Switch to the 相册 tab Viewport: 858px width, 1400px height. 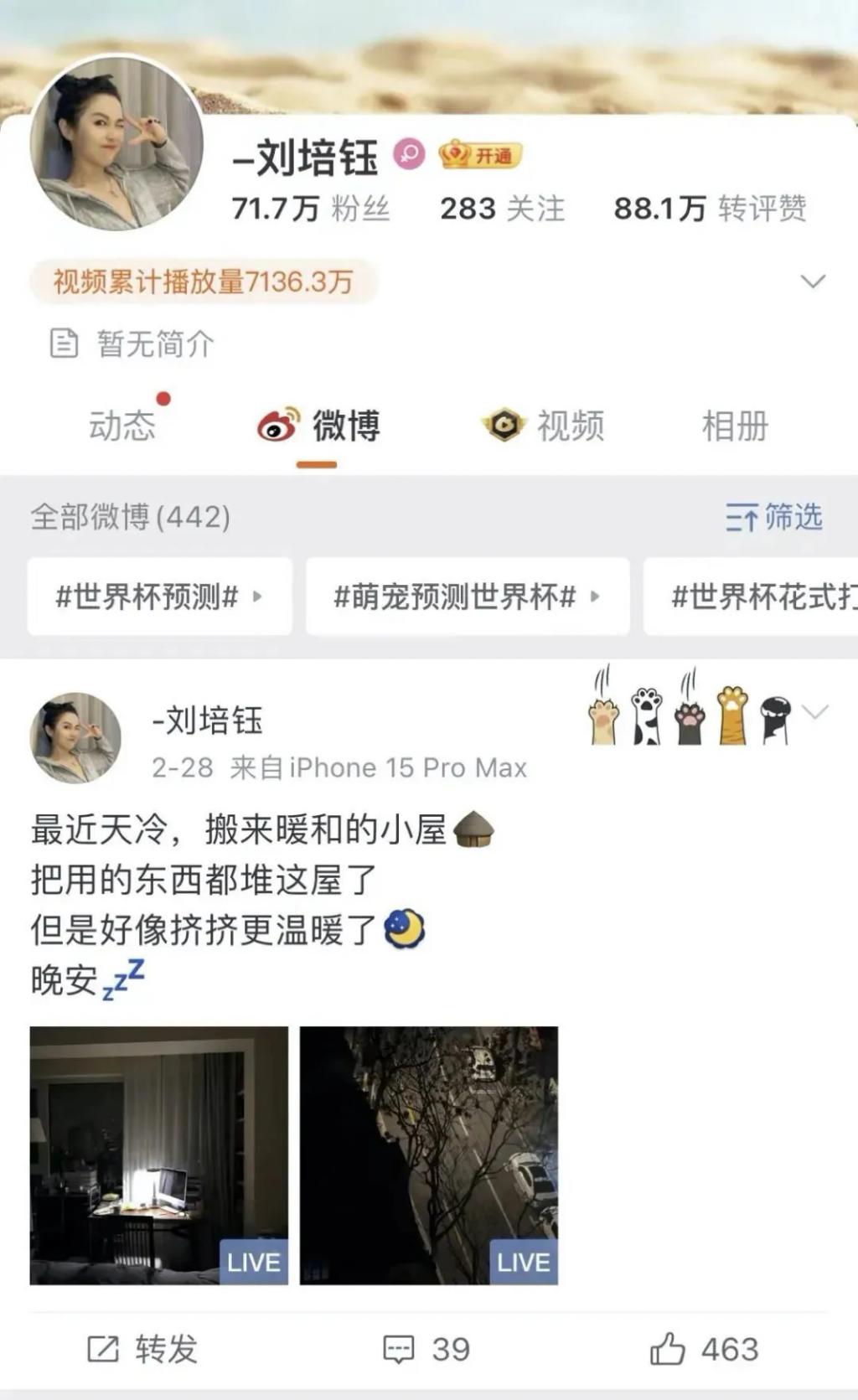click(x=735, y=426)
